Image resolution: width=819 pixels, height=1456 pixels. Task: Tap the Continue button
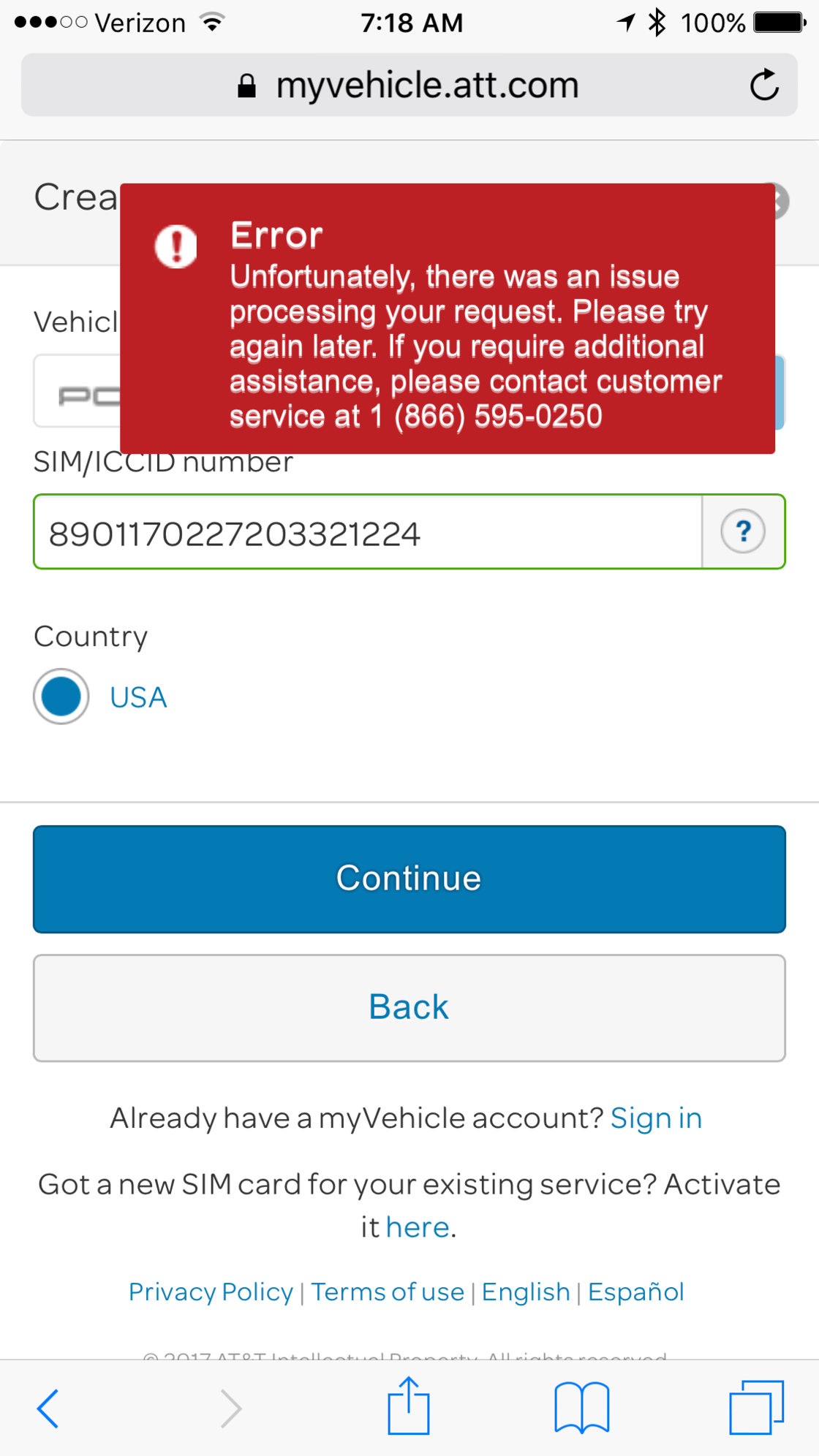(409, 879)
